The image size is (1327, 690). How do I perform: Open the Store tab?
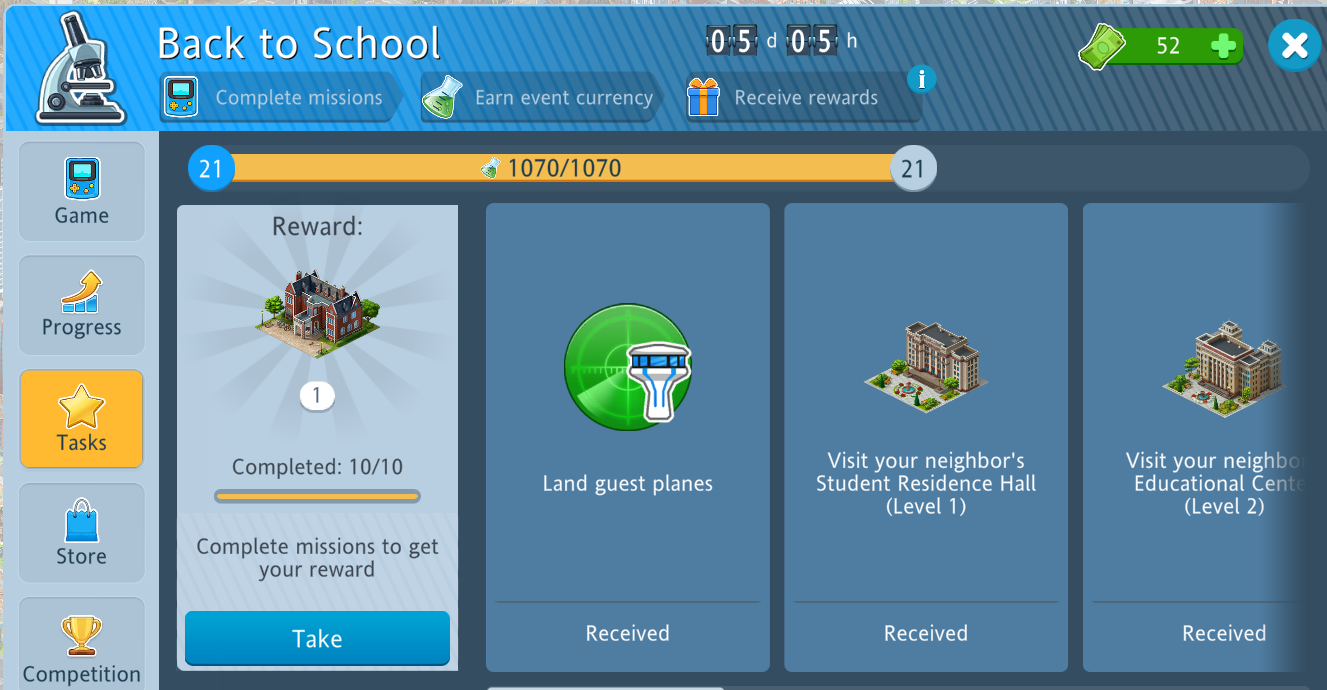(x=82, y=533)
